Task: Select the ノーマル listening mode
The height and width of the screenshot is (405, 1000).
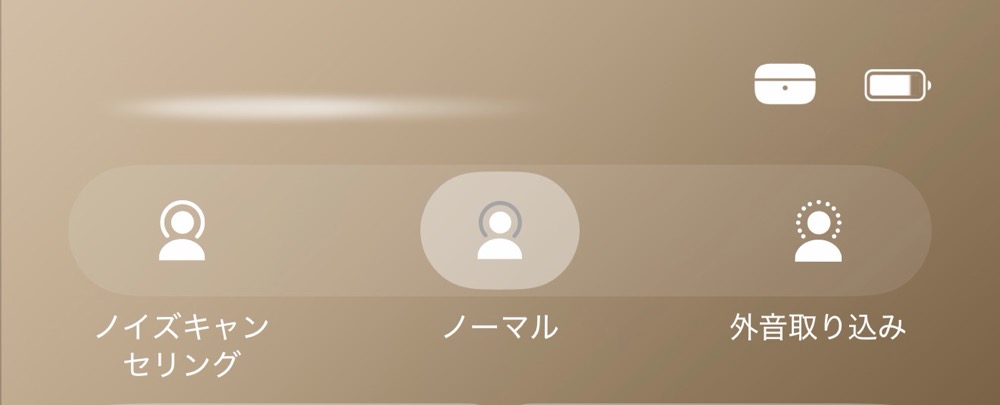Action: coord(499,232)
